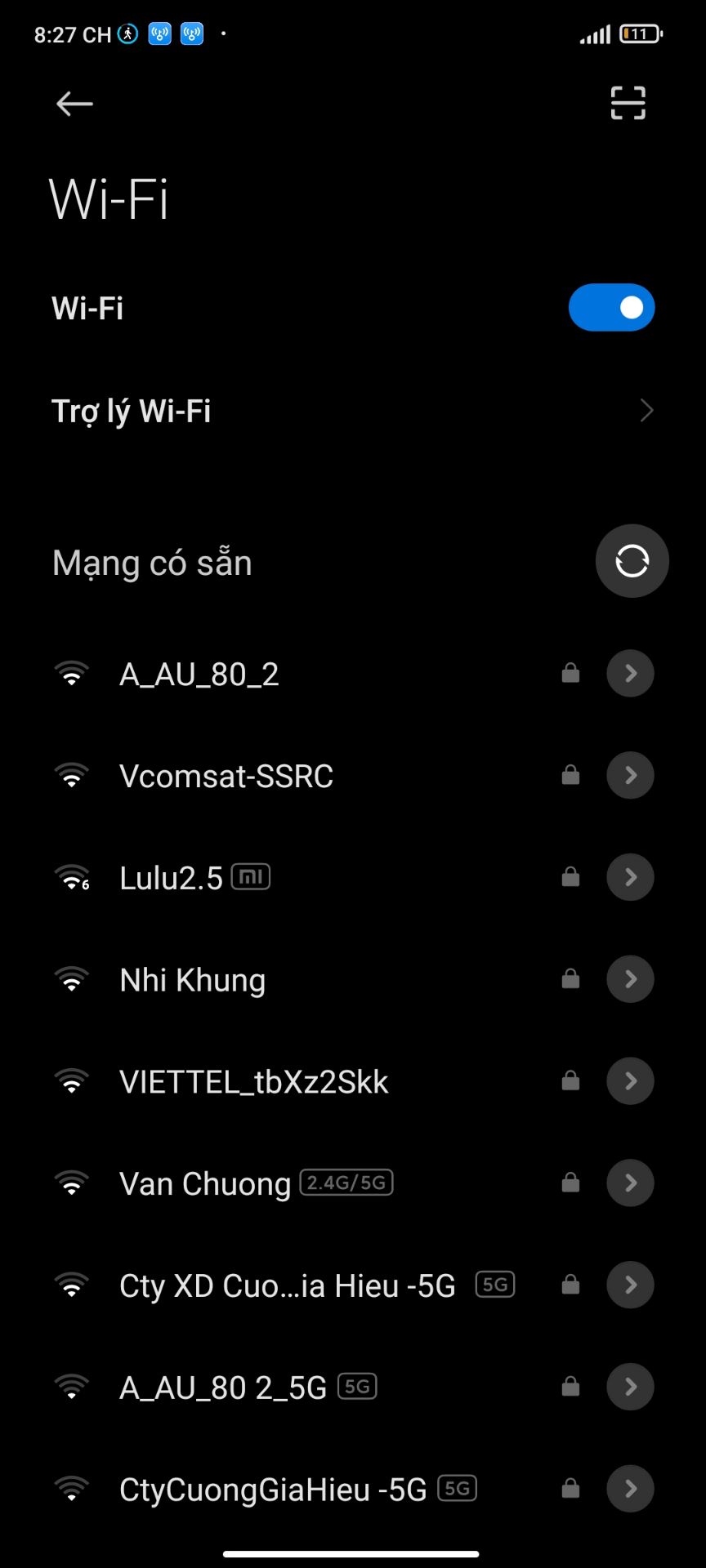View details arrow for VIETTEL_tbXz2Skk
706x1568 pixels.
(630, 1081)
